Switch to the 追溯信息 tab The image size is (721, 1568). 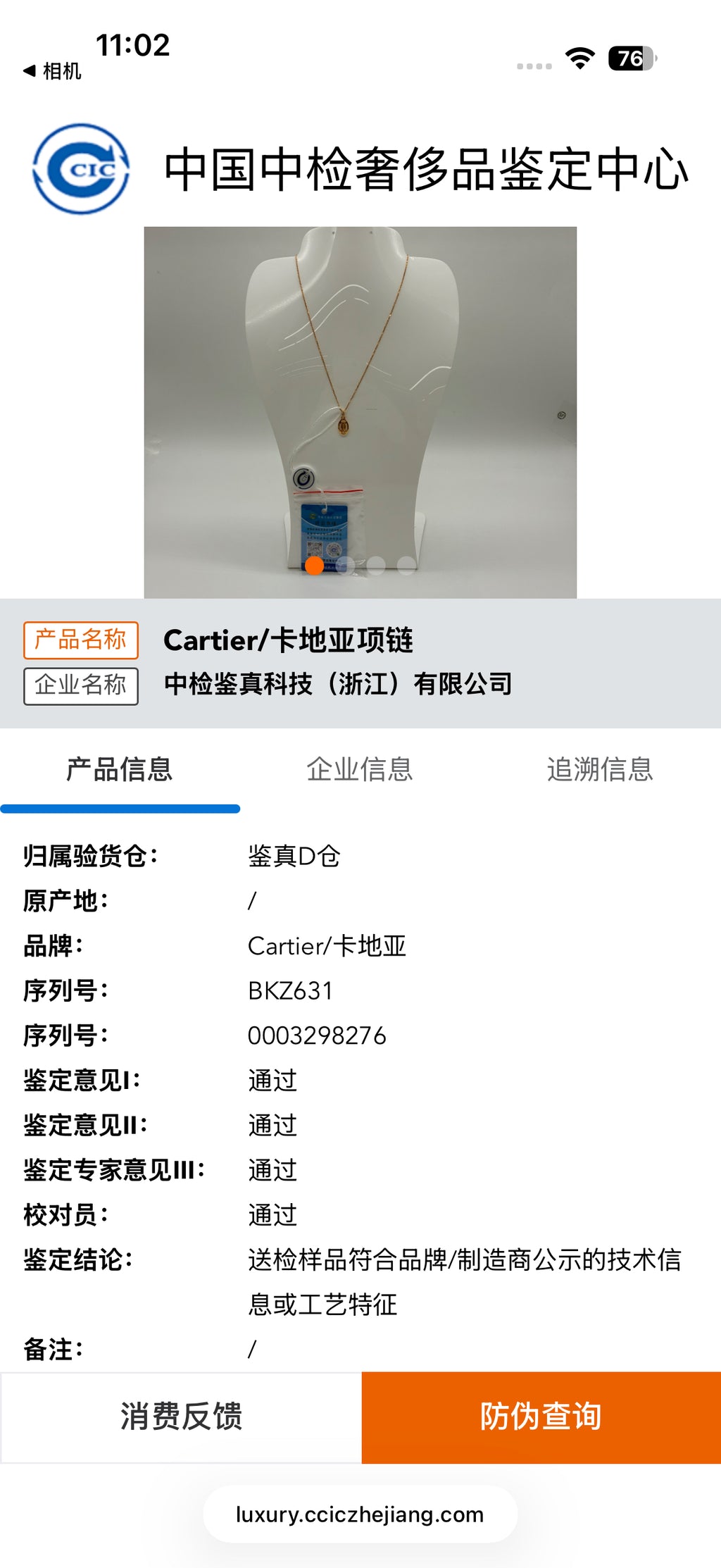600,769
